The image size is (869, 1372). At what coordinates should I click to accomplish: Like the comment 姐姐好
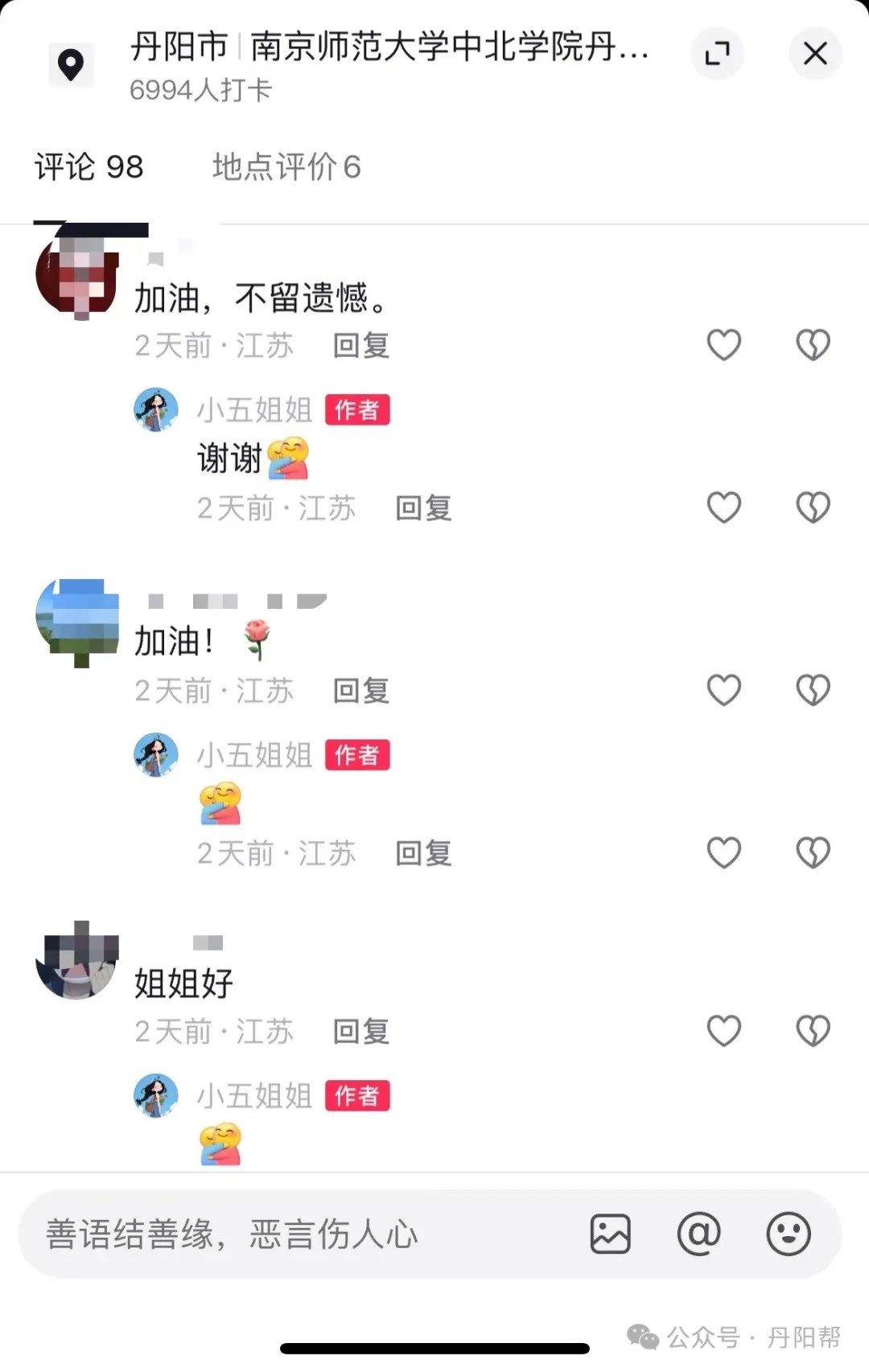[723, 1031]
